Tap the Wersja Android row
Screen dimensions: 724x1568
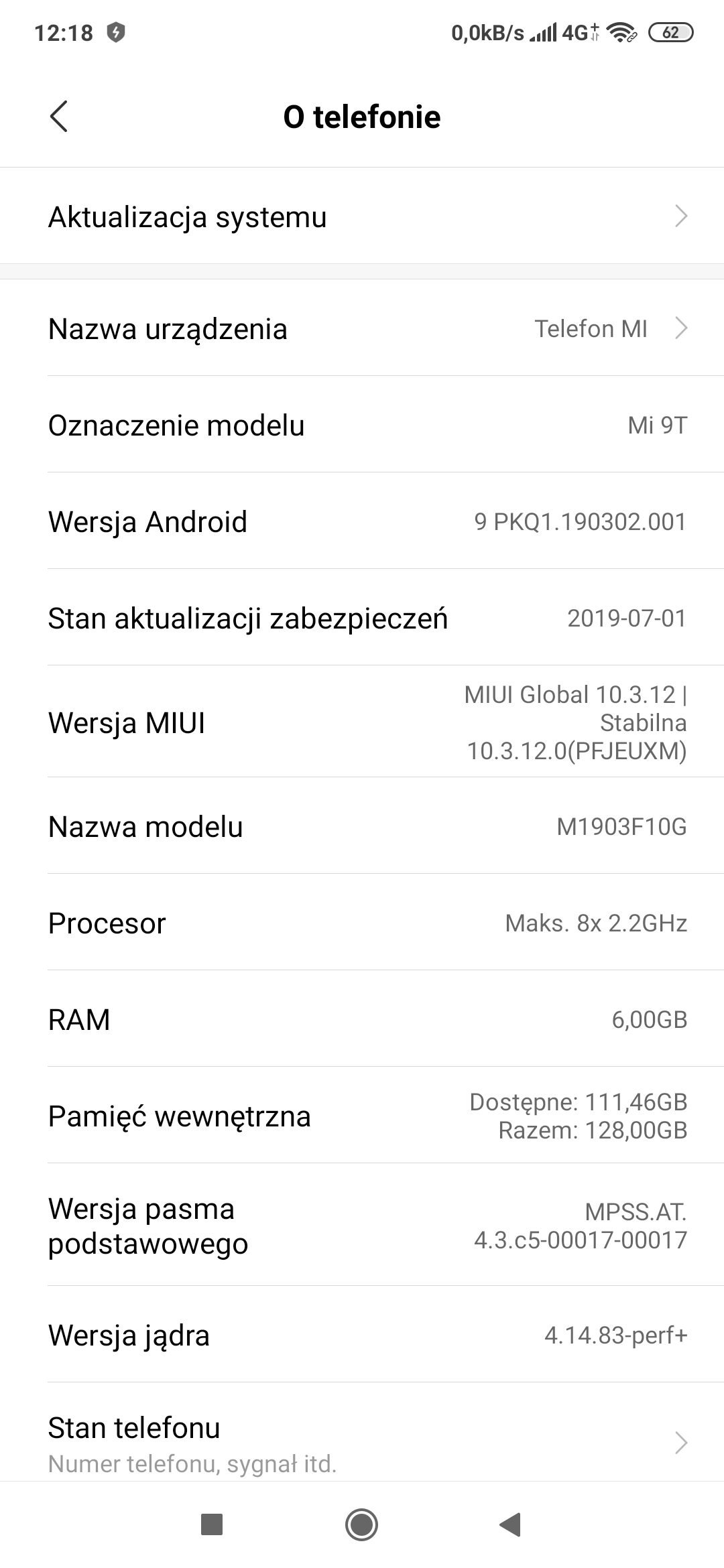coord(362,522)
